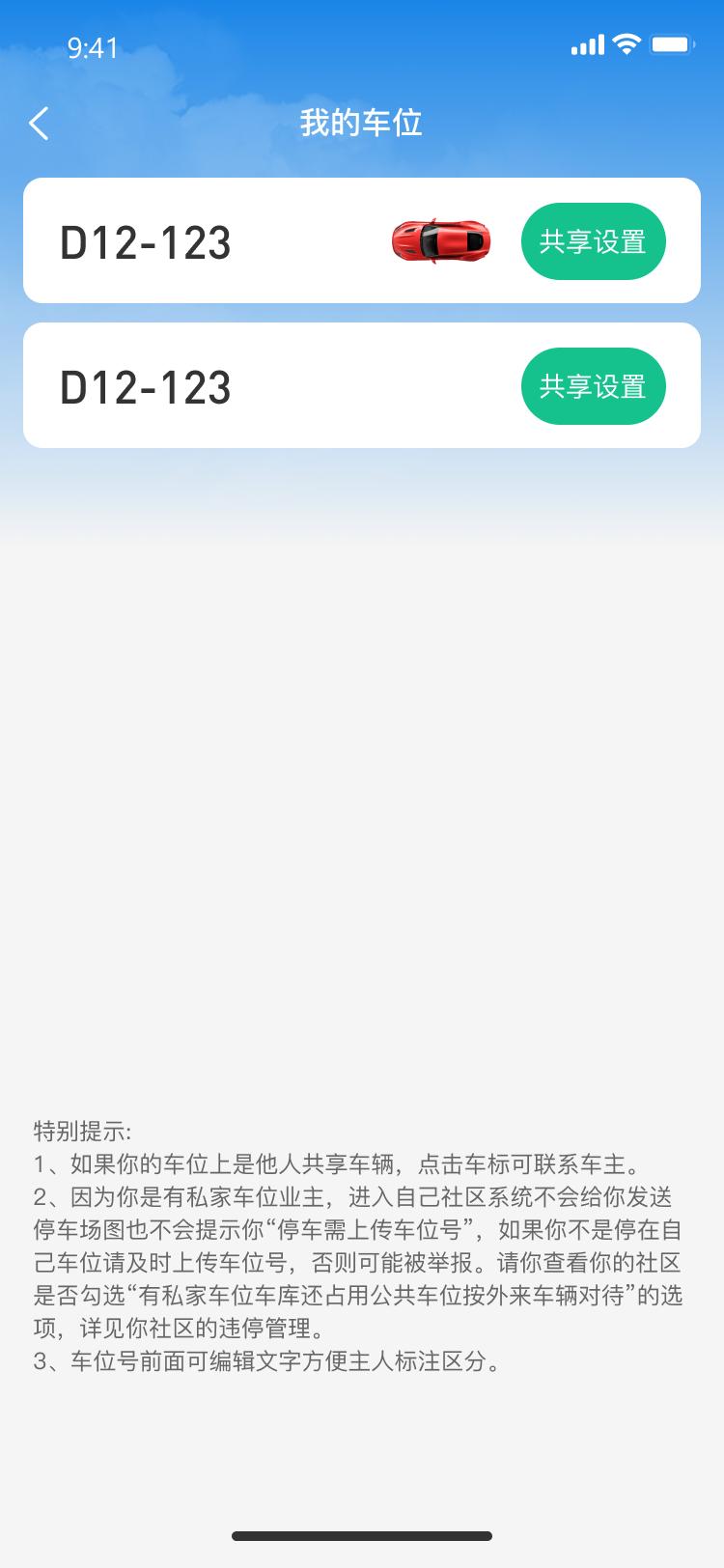Viewport: 724px width, 1568px height.
Task: Tap the battery indicator icon
Action: [674, 43]
